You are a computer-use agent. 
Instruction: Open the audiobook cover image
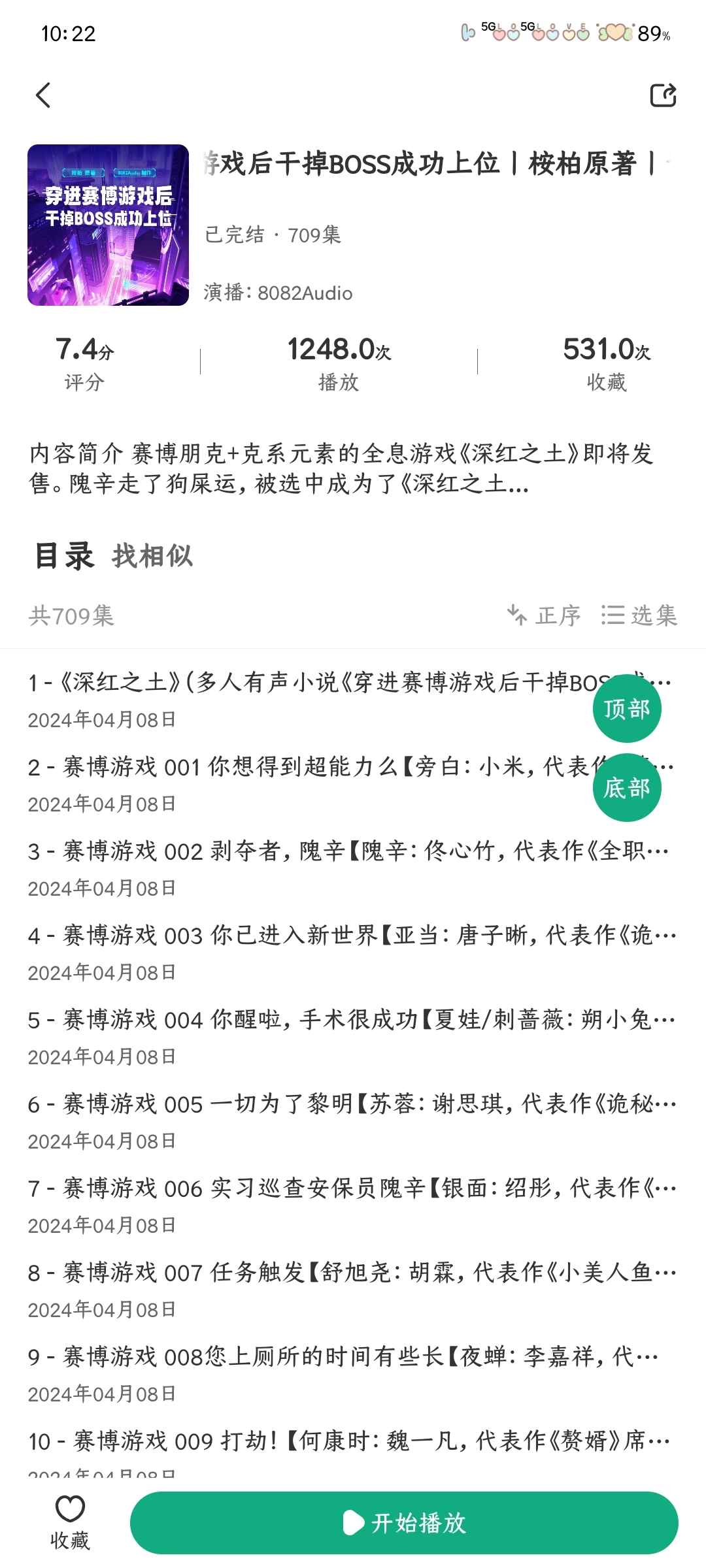[x=108, y=225]
